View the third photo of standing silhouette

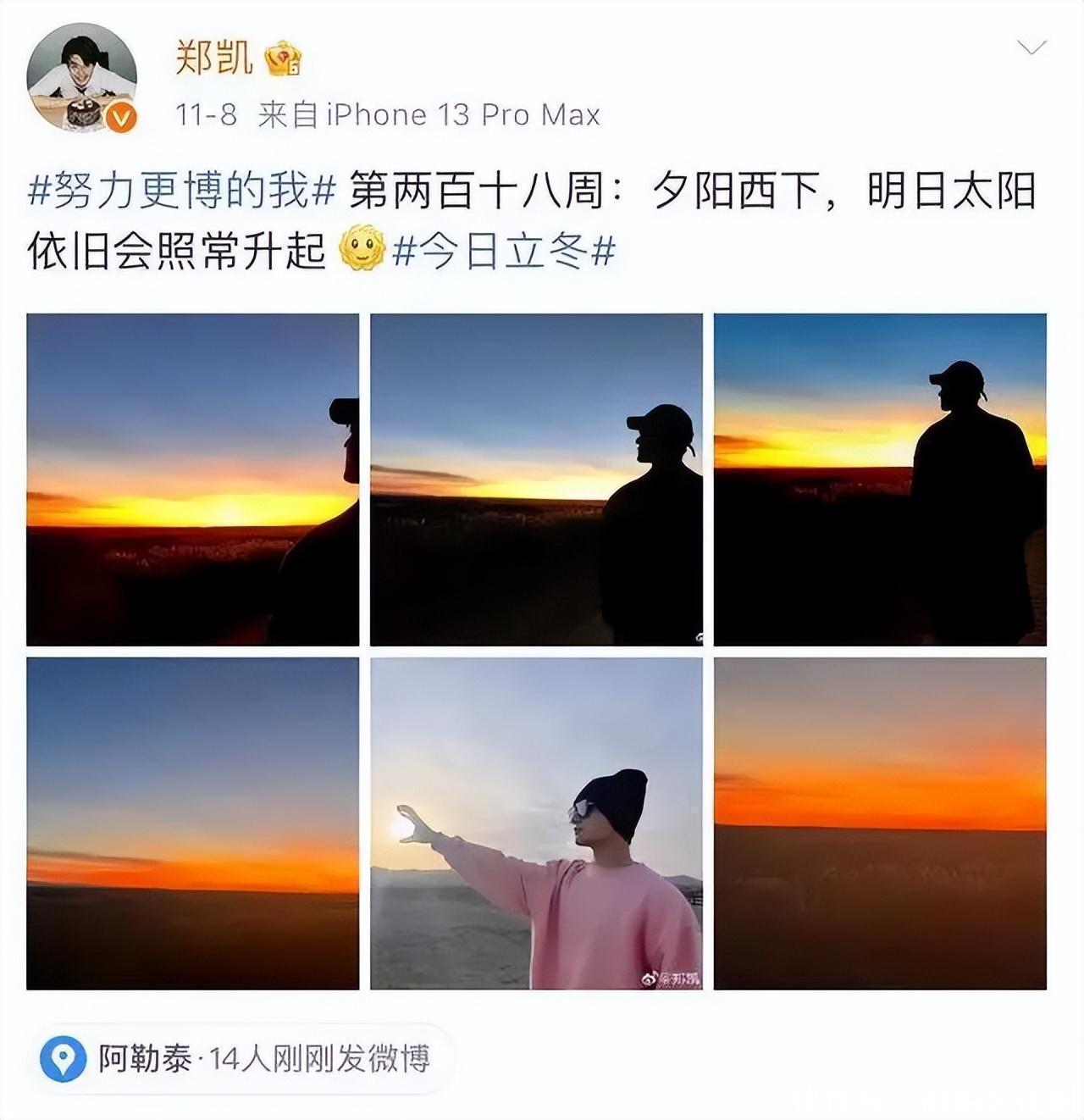pyautogui.click(x=880, y=480)
